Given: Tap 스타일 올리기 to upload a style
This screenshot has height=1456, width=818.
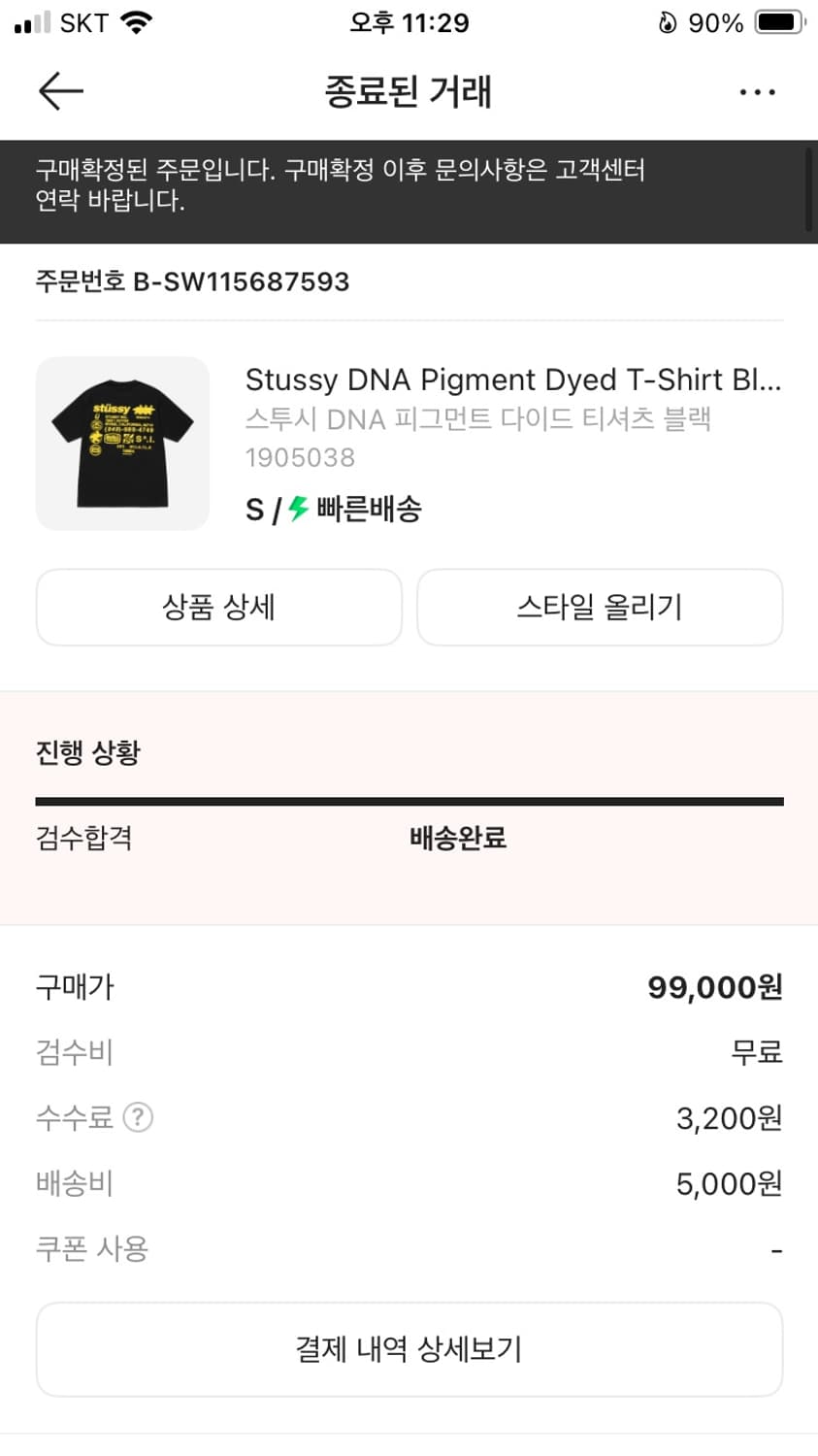Looking at the screenshot, I should click(x=599, y=607).
